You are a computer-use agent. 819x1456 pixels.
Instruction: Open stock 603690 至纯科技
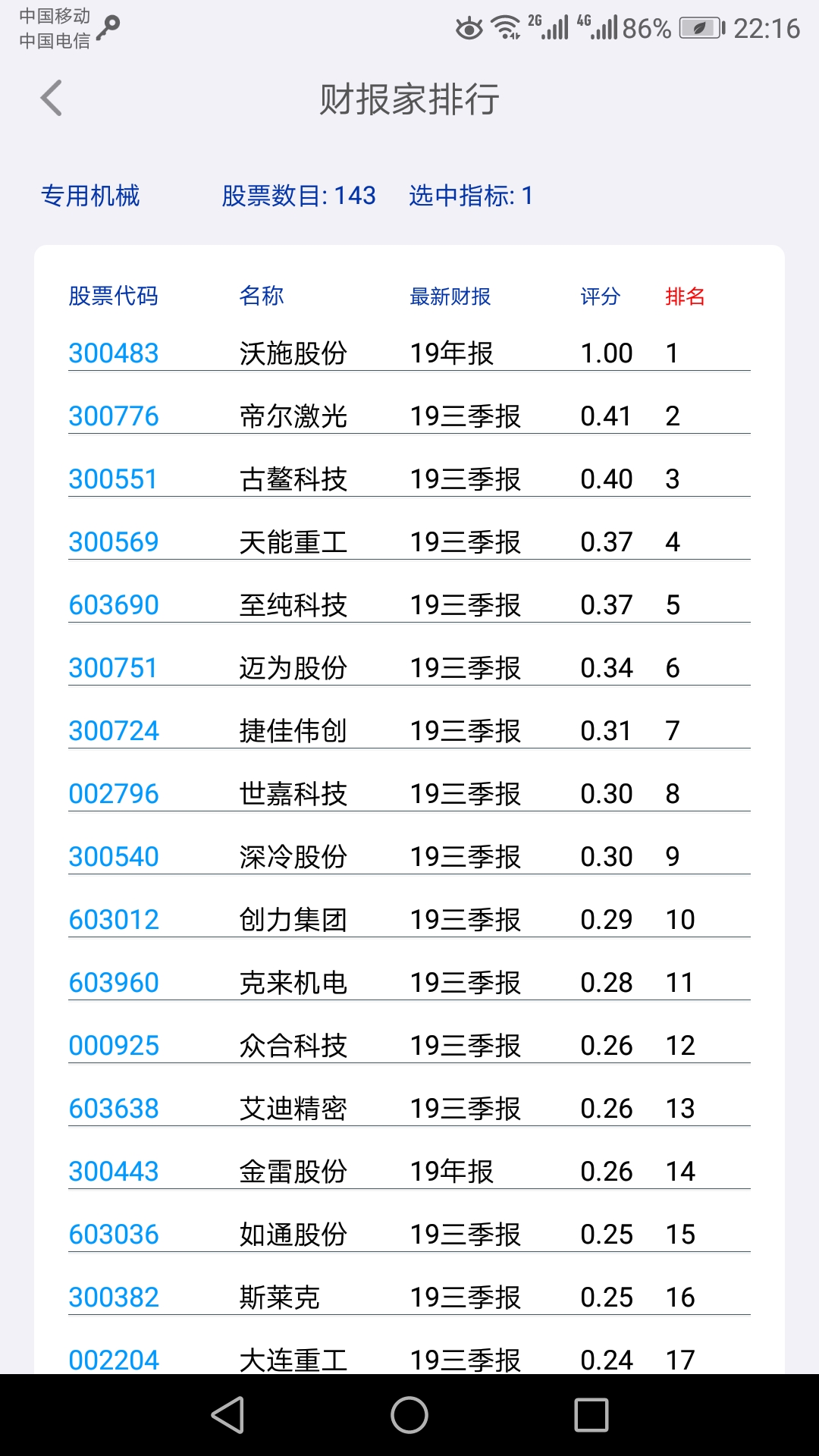tap(112, 604)
